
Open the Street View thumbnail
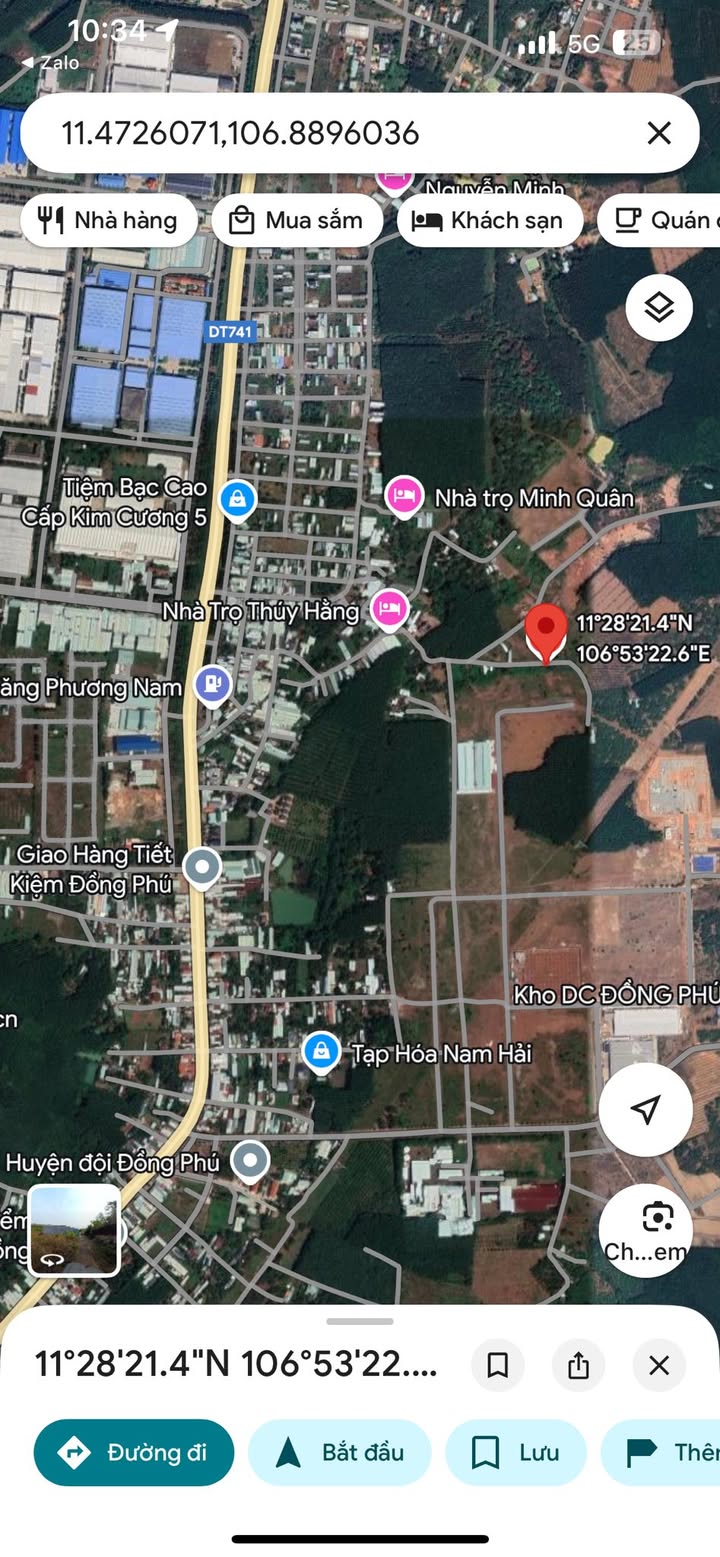[74, 1231]
